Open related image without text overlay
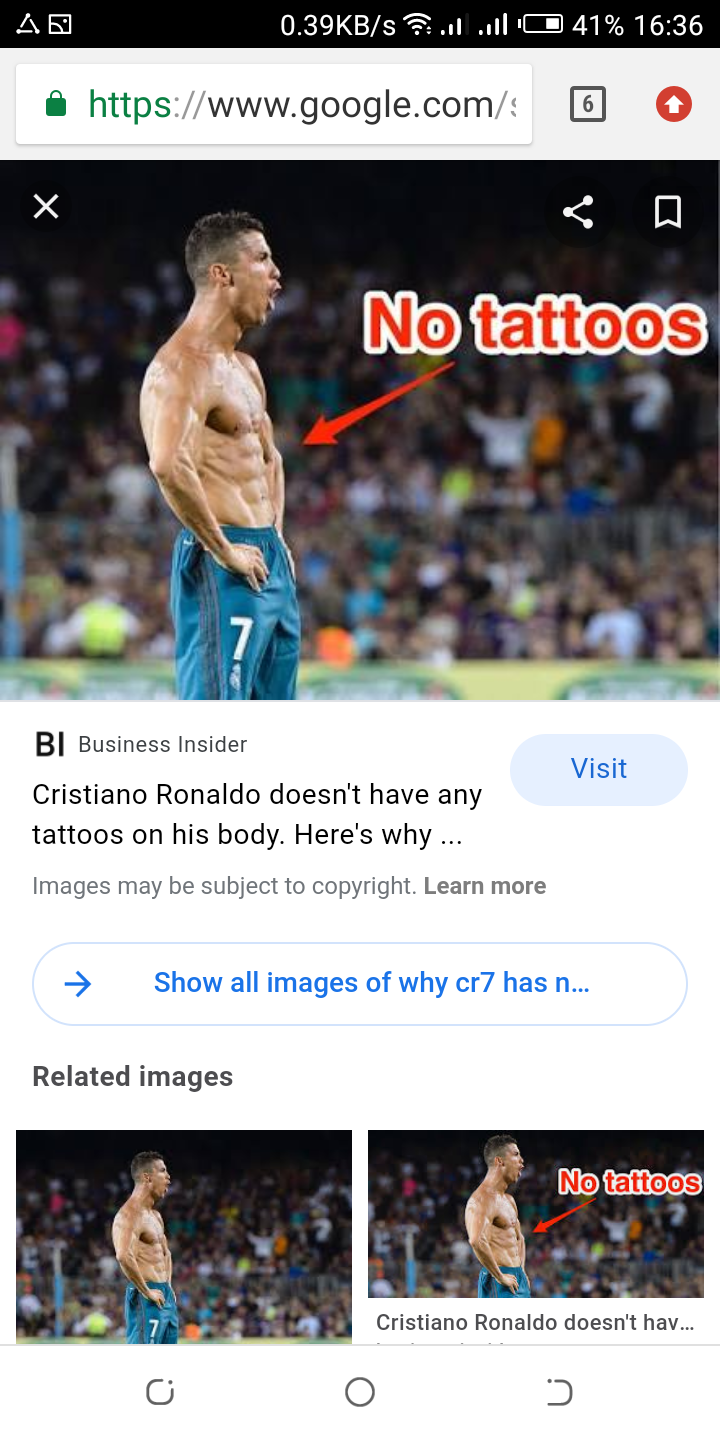 (x=184, y=1236)
